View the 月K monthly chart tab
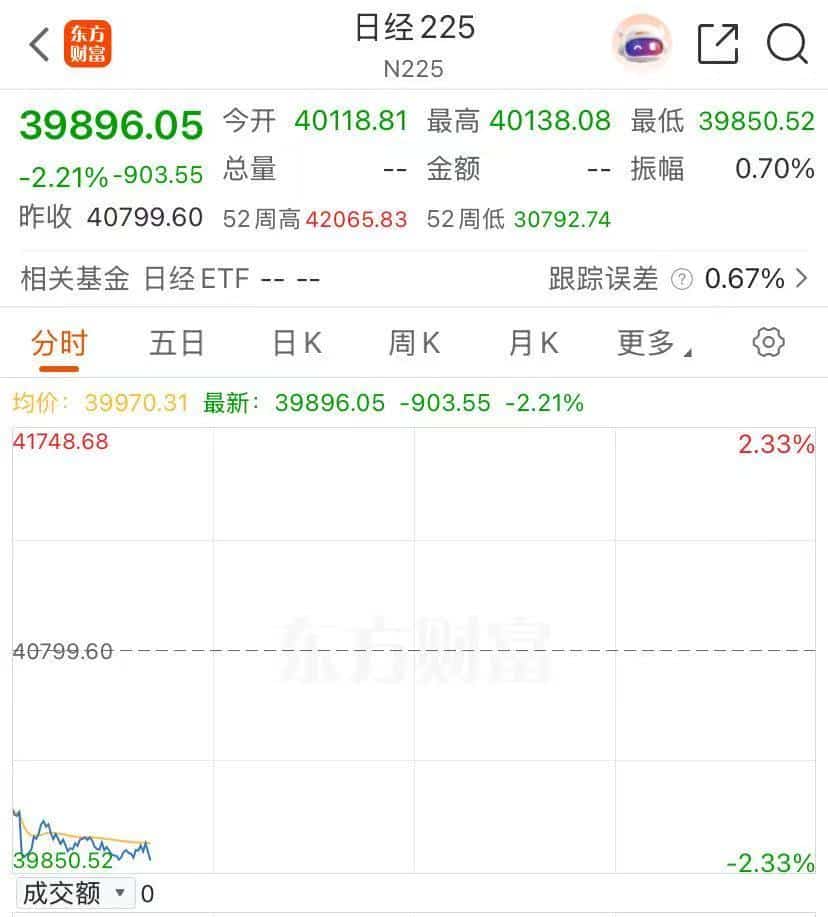Viewport: 828px width, 917px height. pos(531,342)
